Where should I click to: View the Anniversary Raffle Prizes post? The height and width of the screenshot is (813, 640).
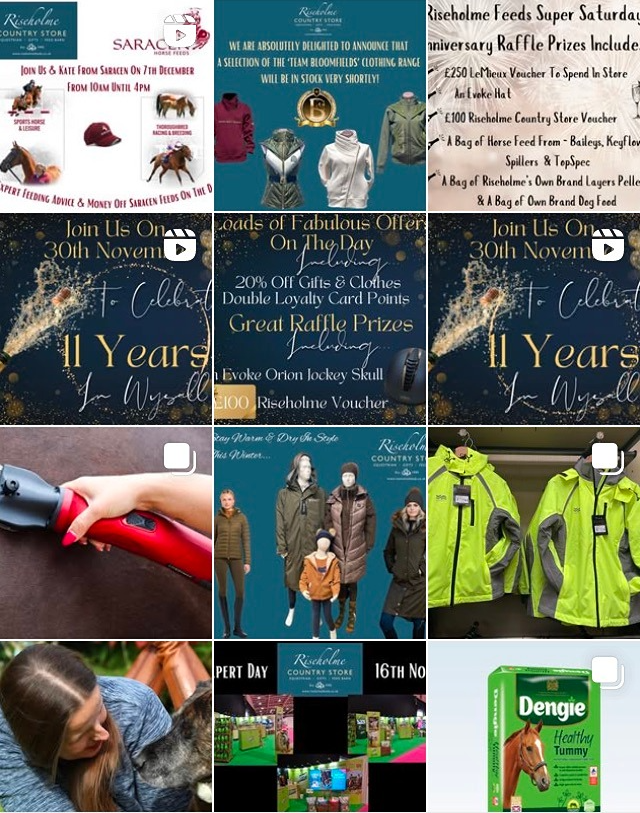pos(534,105)
